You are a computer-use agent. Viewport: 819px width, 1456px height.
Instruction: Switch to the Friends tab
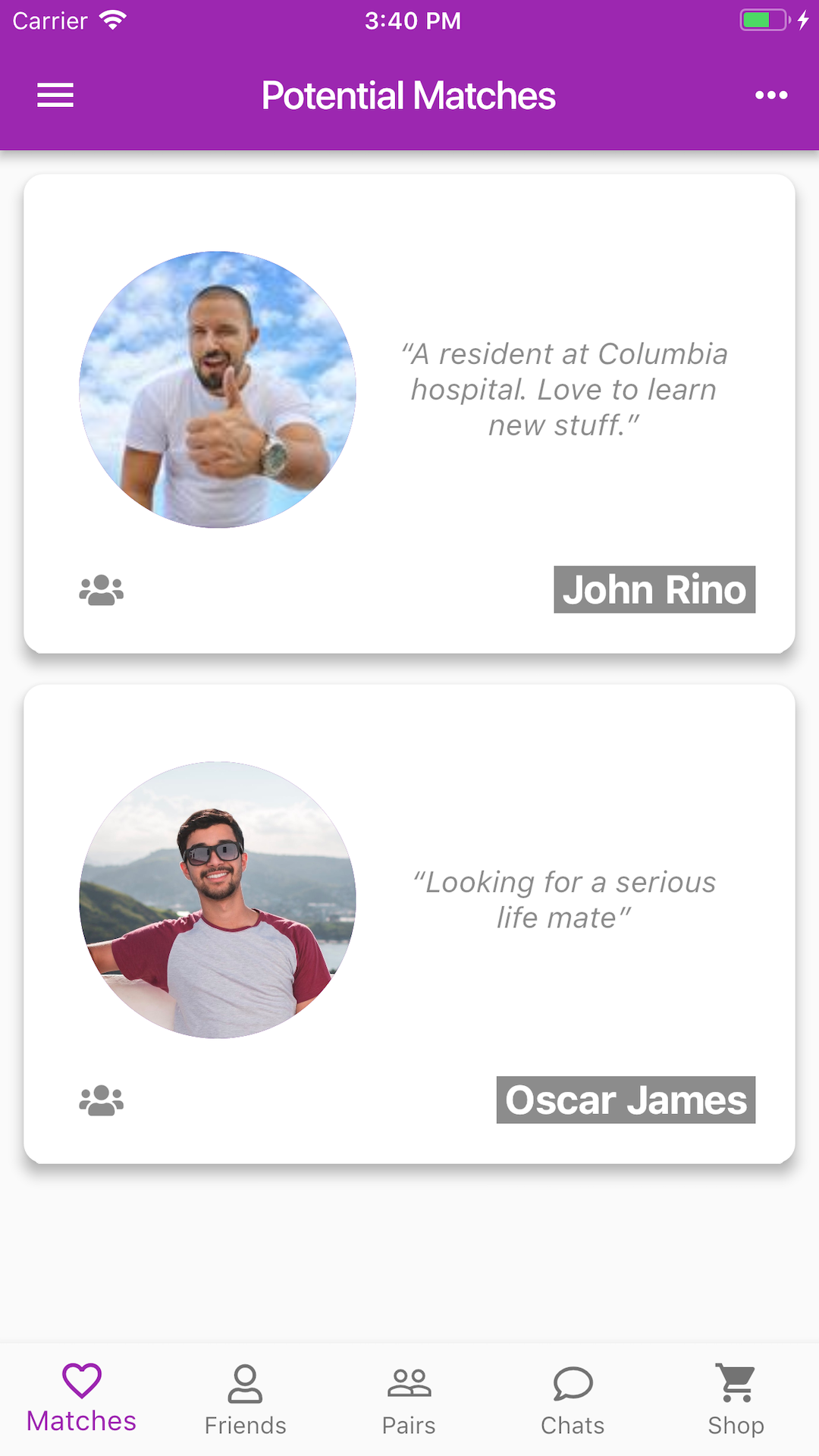(x=245, y=1399)
